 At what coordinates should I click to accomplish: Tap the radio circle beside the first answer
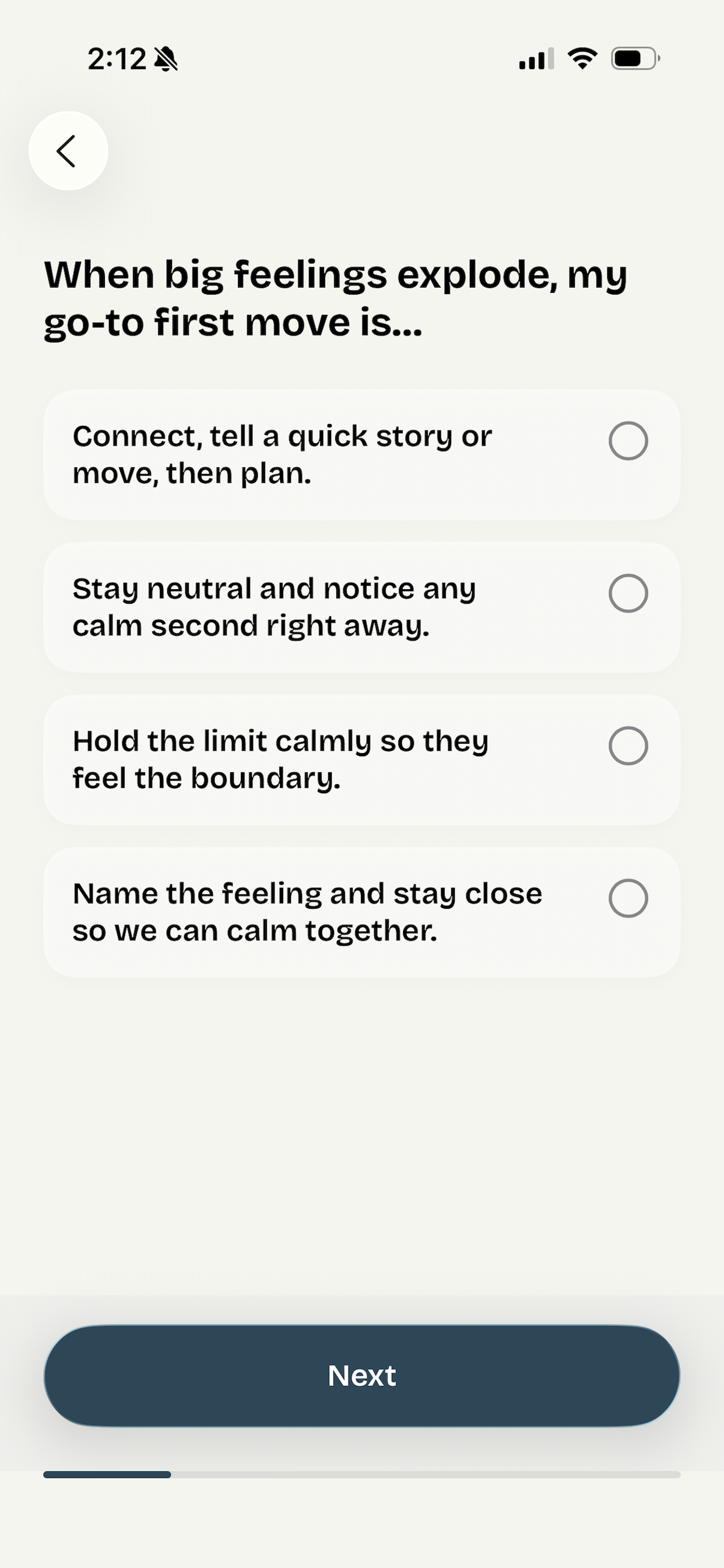click(x=628, y=440)
